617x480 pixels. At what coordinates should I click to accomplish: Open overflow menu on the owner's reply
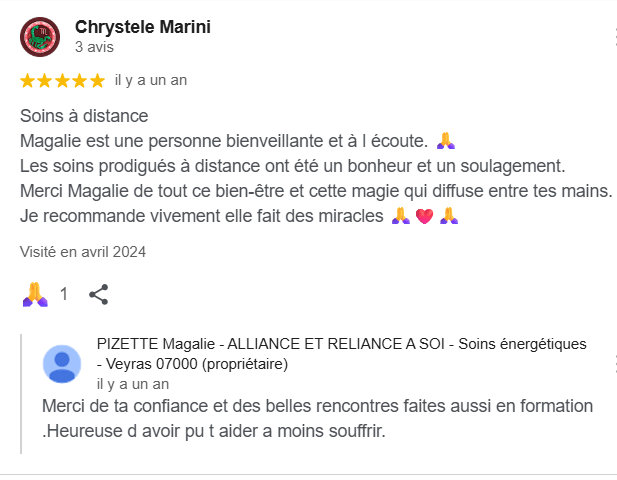pos(615,364)
